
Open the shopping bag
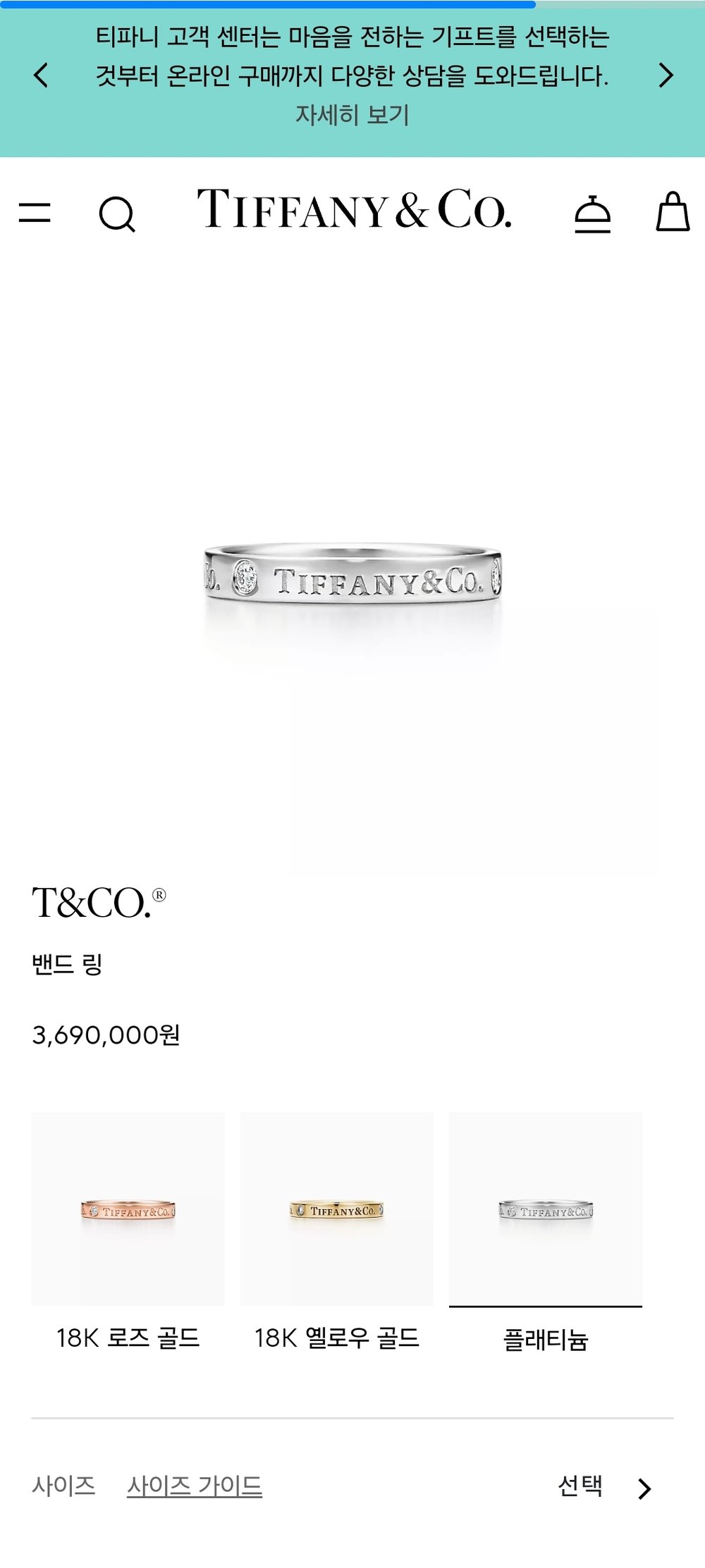(x=673, y=212)
